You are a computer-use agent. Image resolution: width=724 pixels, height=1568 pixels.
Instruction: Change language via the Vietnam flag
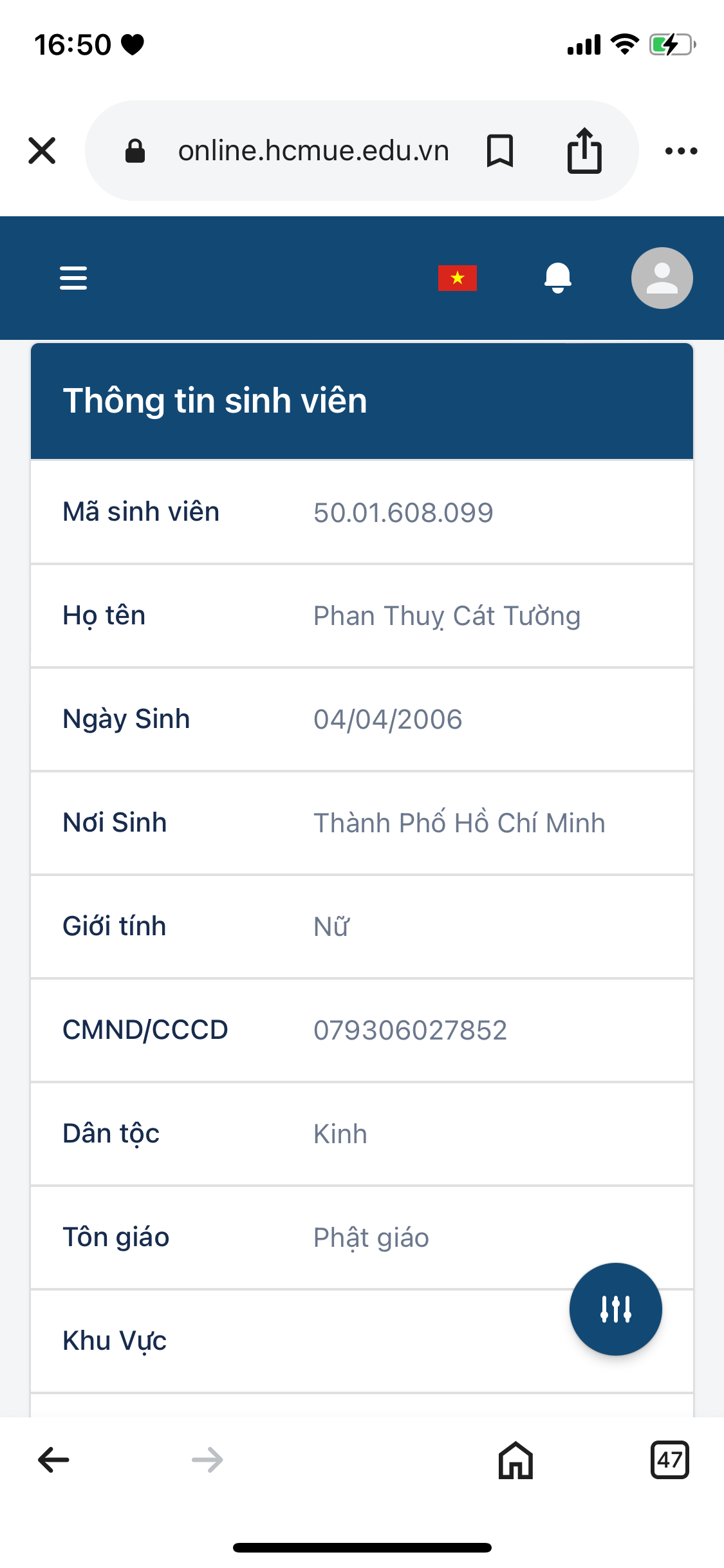pos(458,278)
